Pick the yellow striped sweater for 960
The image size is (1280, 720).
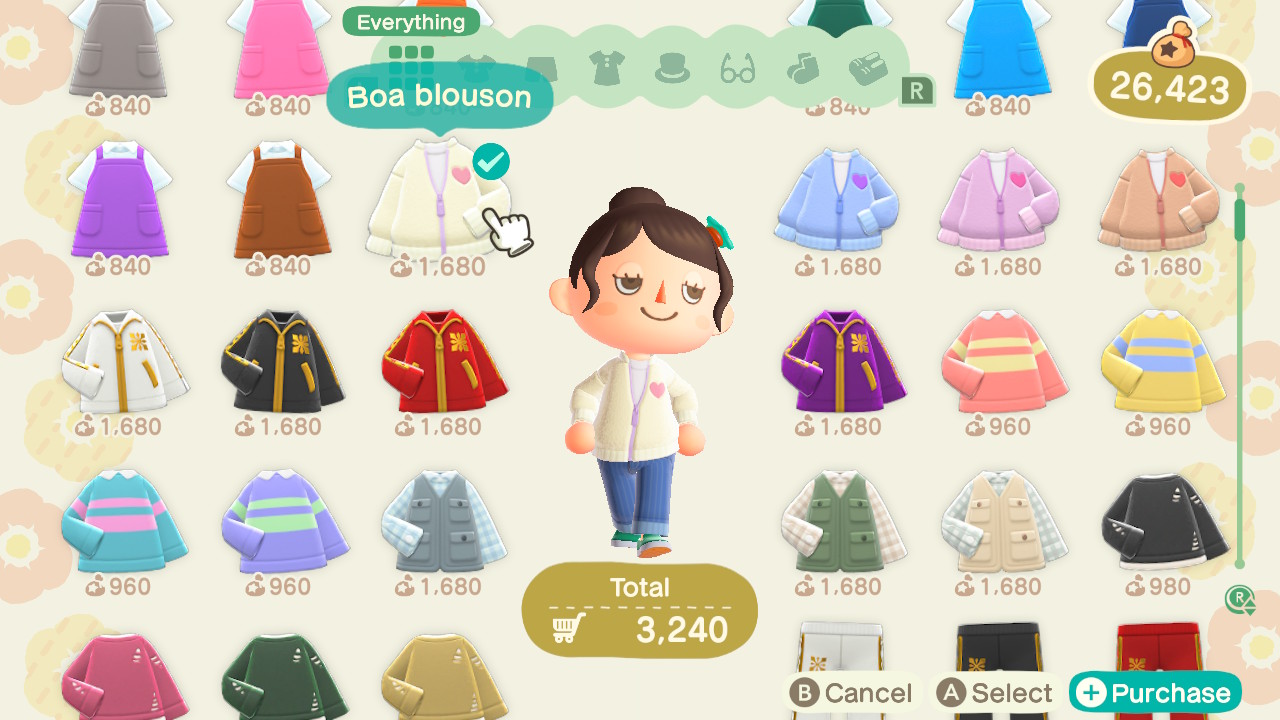pyautogui.click(x=1162, y=362)
